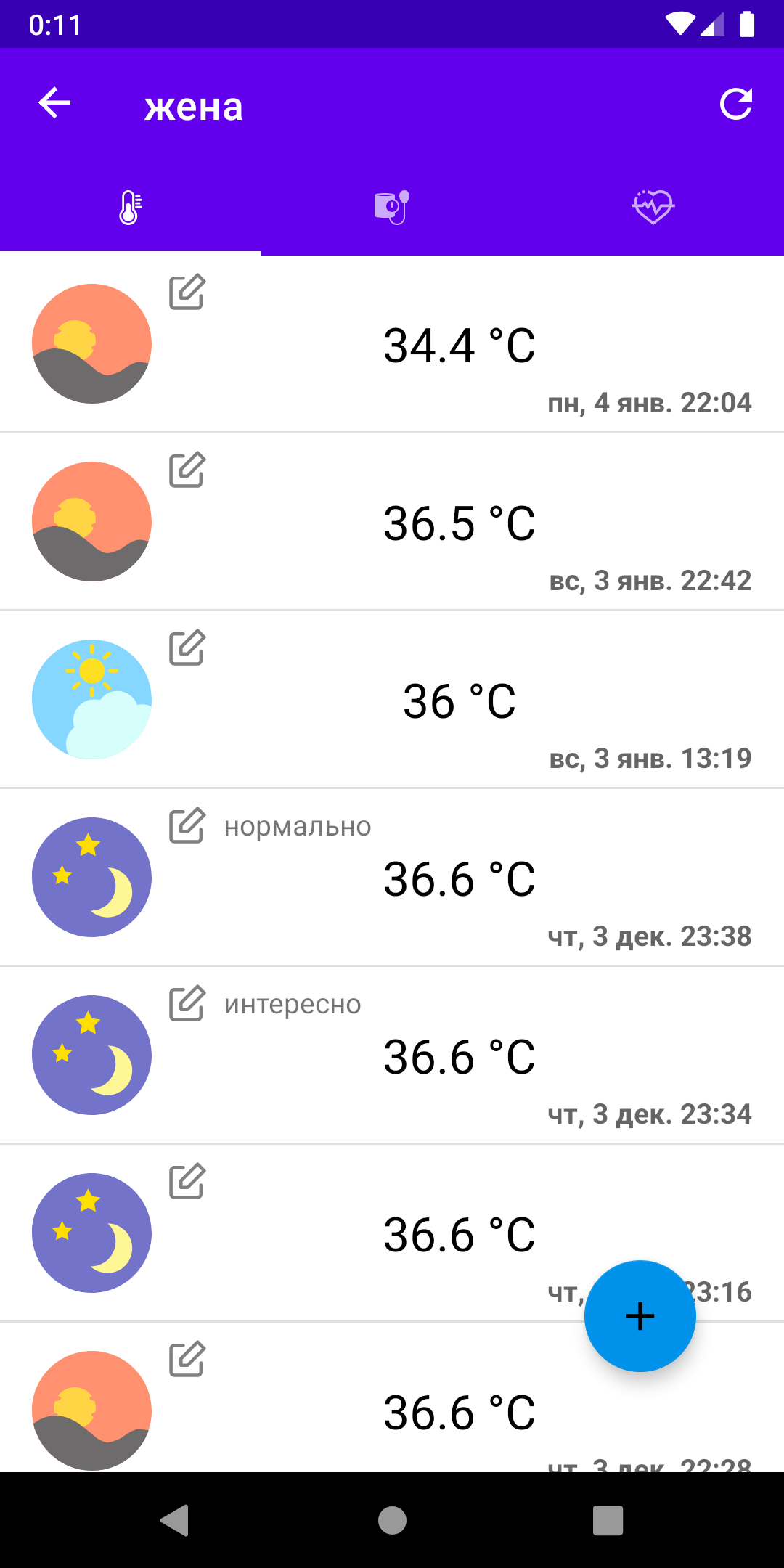Switch to the blood pressure tab
Viewport: 784px width, 1568px height.
[392, 208]
